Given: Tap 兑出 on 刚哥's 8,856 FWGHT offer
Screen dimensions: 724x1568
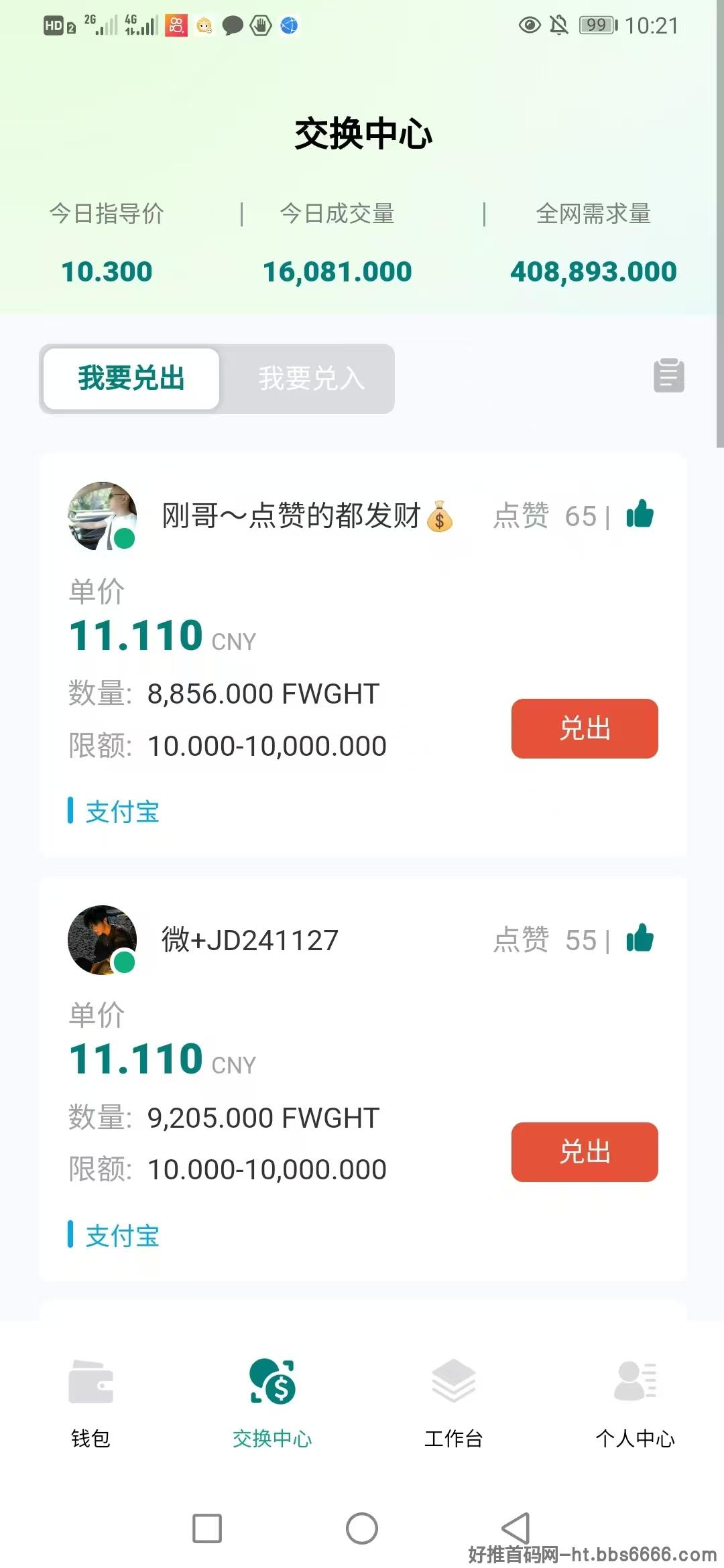Looking at the screenshot, I should [584, 728].
